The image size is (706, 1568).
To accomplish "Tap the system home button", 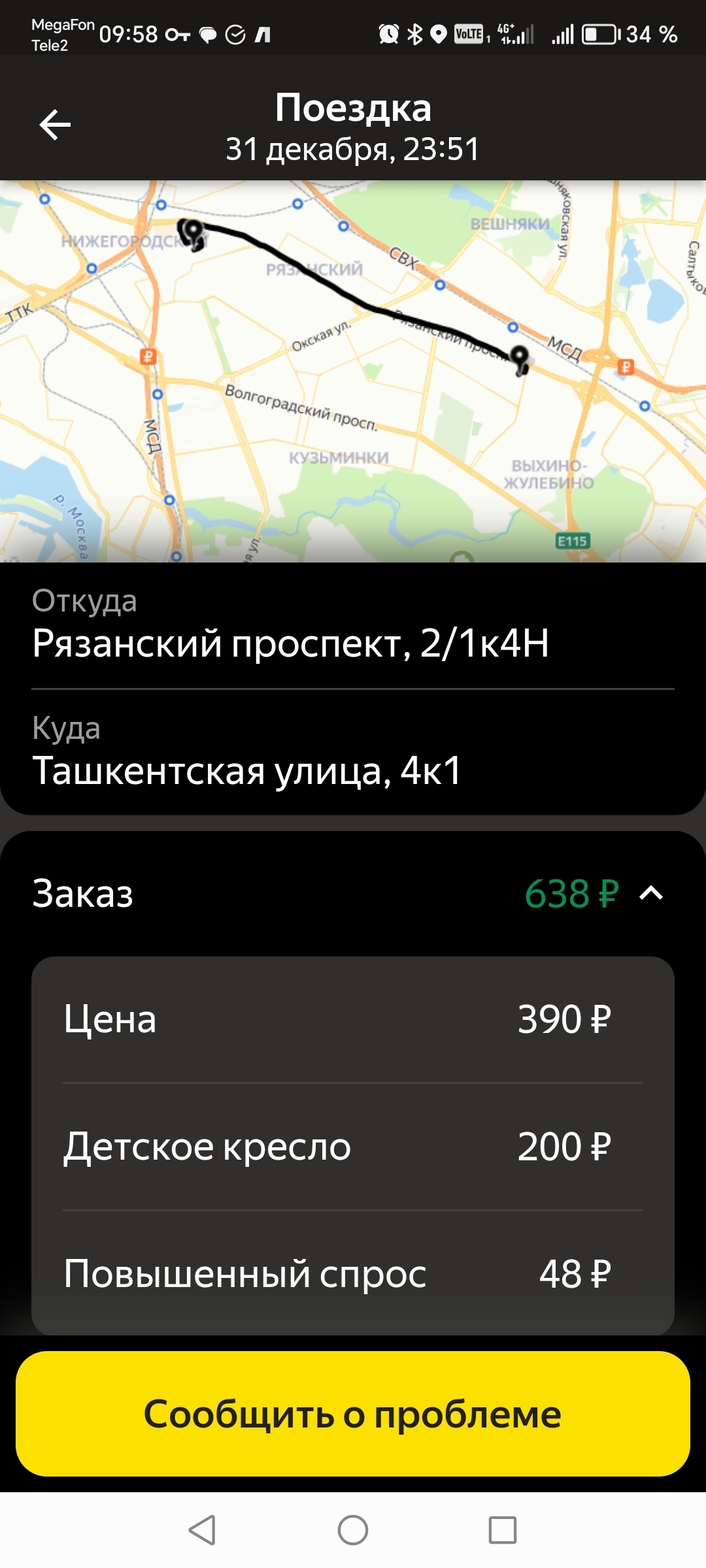I will click(x=353, y=1530).
